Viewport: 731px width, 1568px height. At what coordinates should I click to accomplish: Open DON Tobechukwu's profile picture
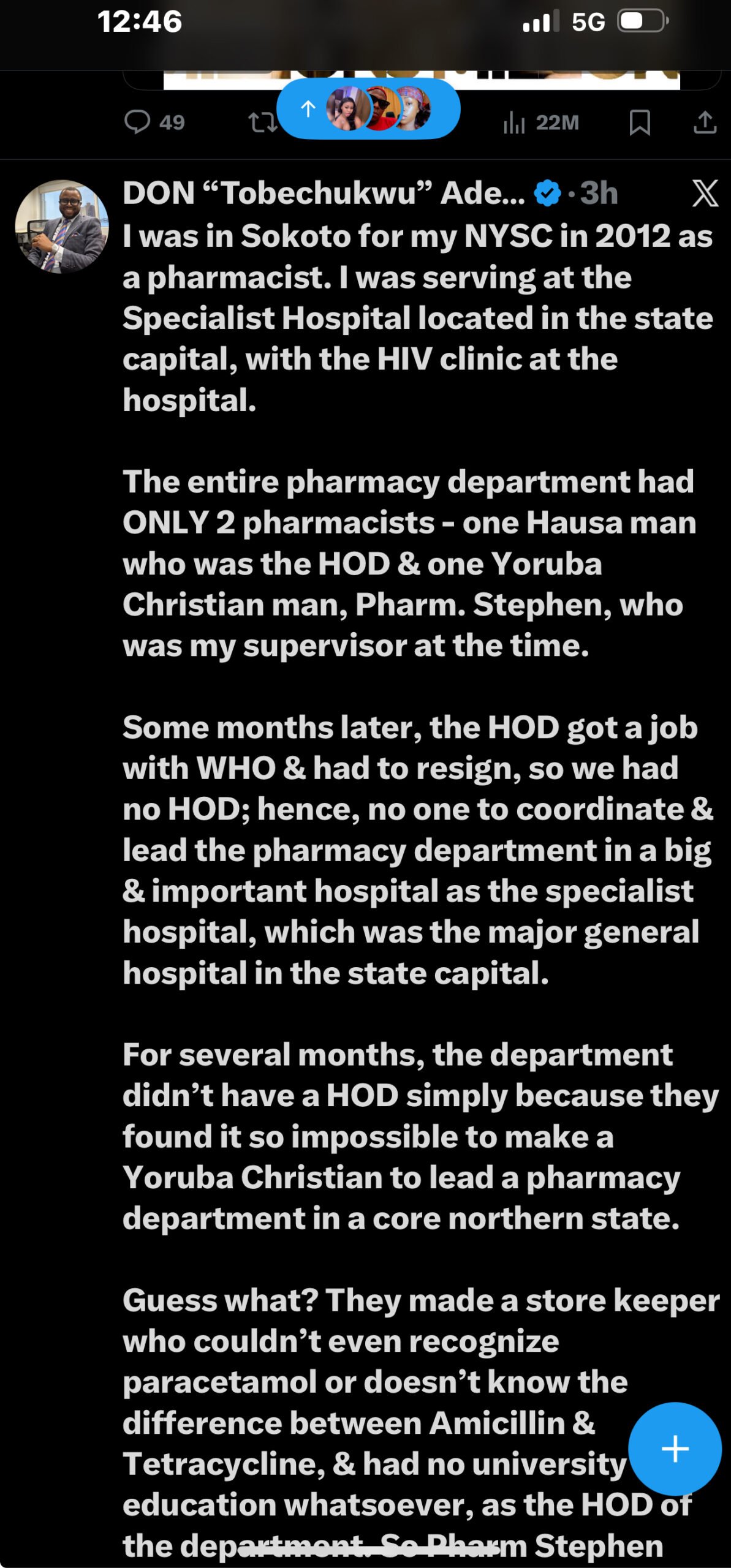(x=61, y=226)
